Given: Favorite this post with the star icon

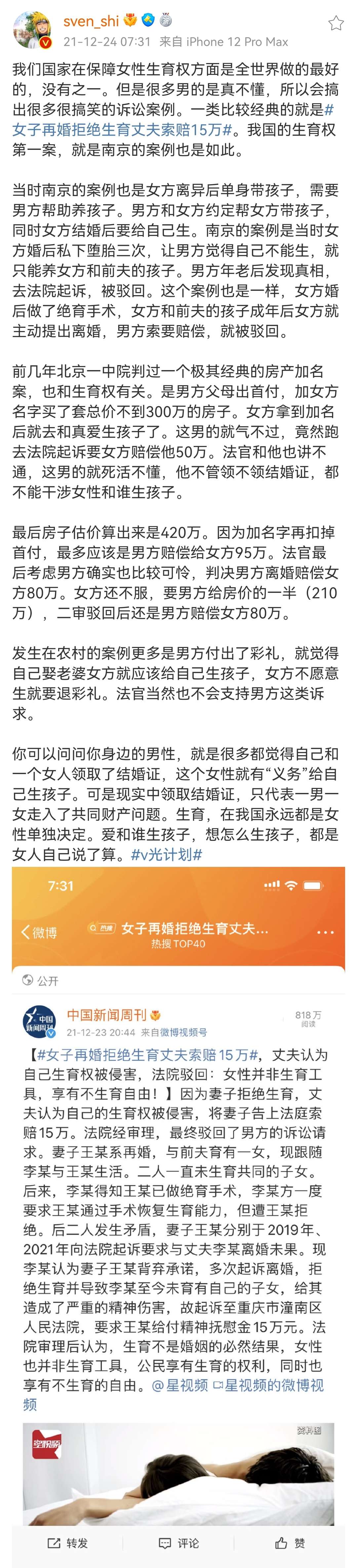Looking at the screenshot, I should [336, 24].
